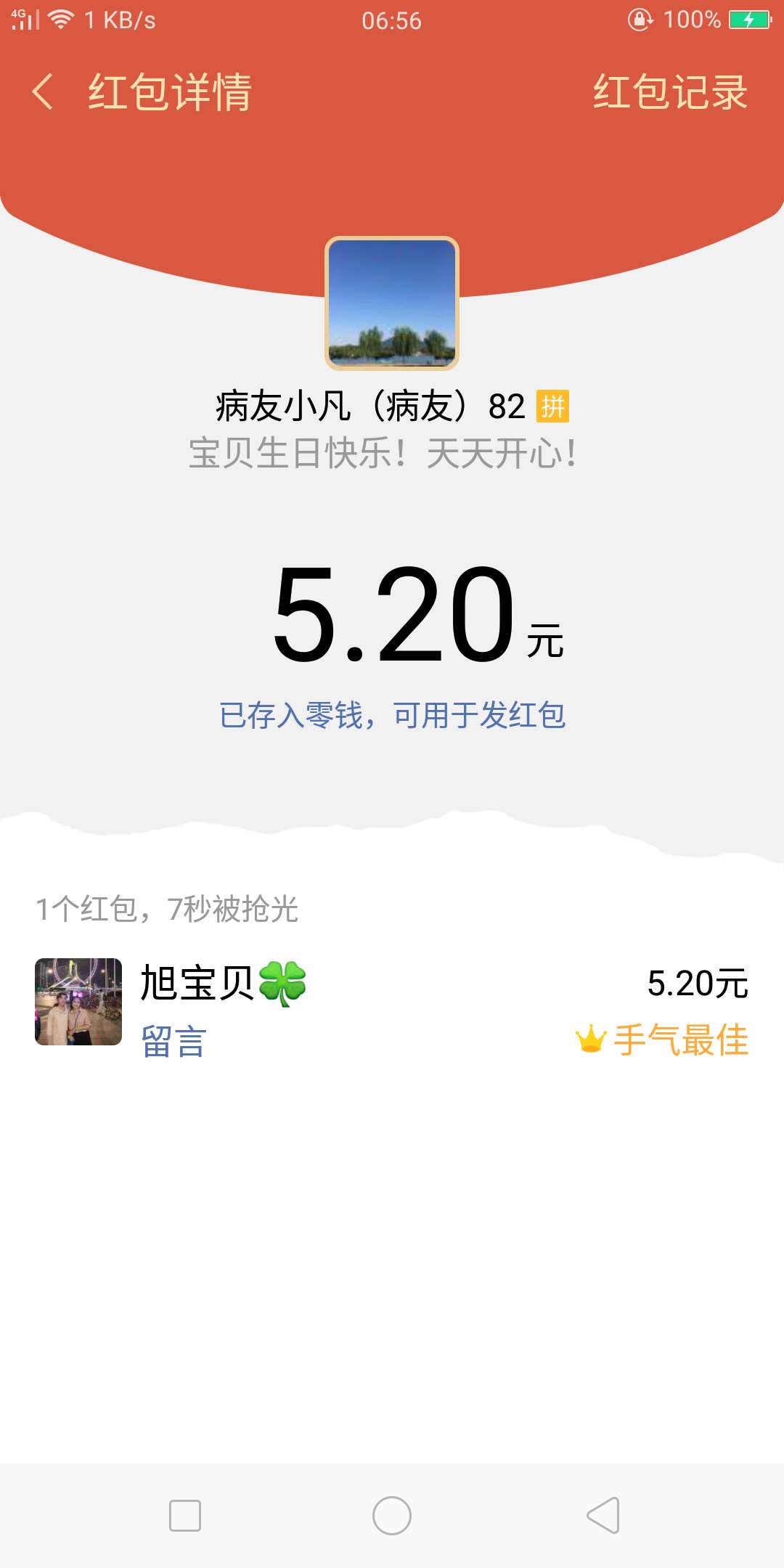Open 留言 to leave a message
Screen dimensions: 784x1568
171,1040
